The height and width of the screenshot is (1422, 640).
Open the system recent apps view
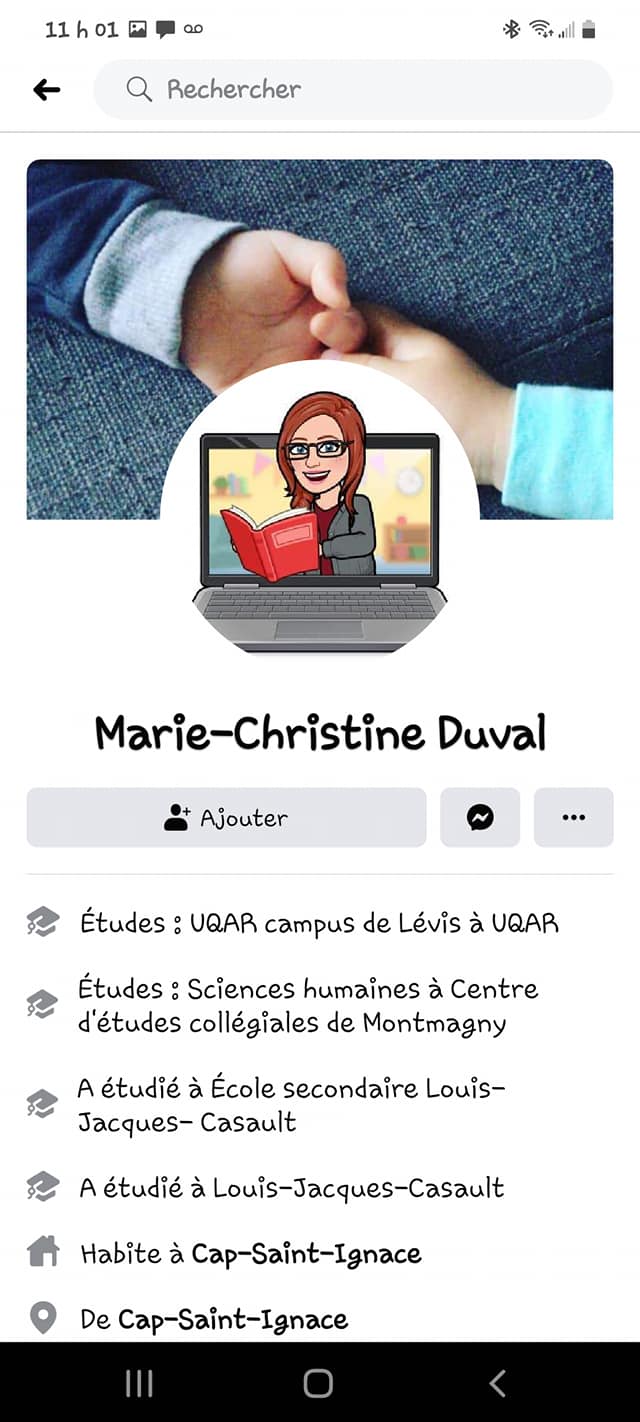tap(139, 1383)
